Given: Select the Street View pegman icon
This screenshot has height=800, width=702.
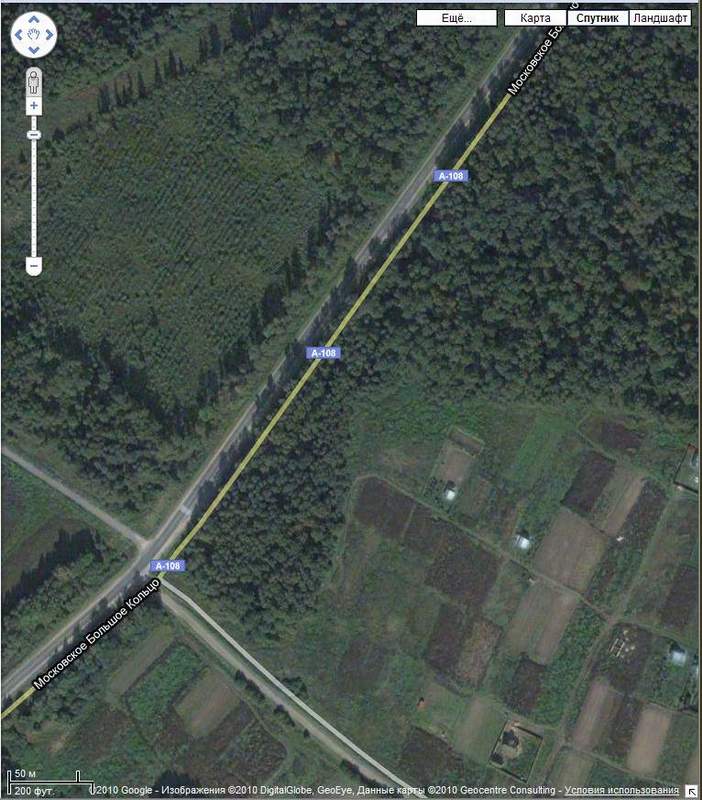Looking at the screenshot, I should pos(34,80).
